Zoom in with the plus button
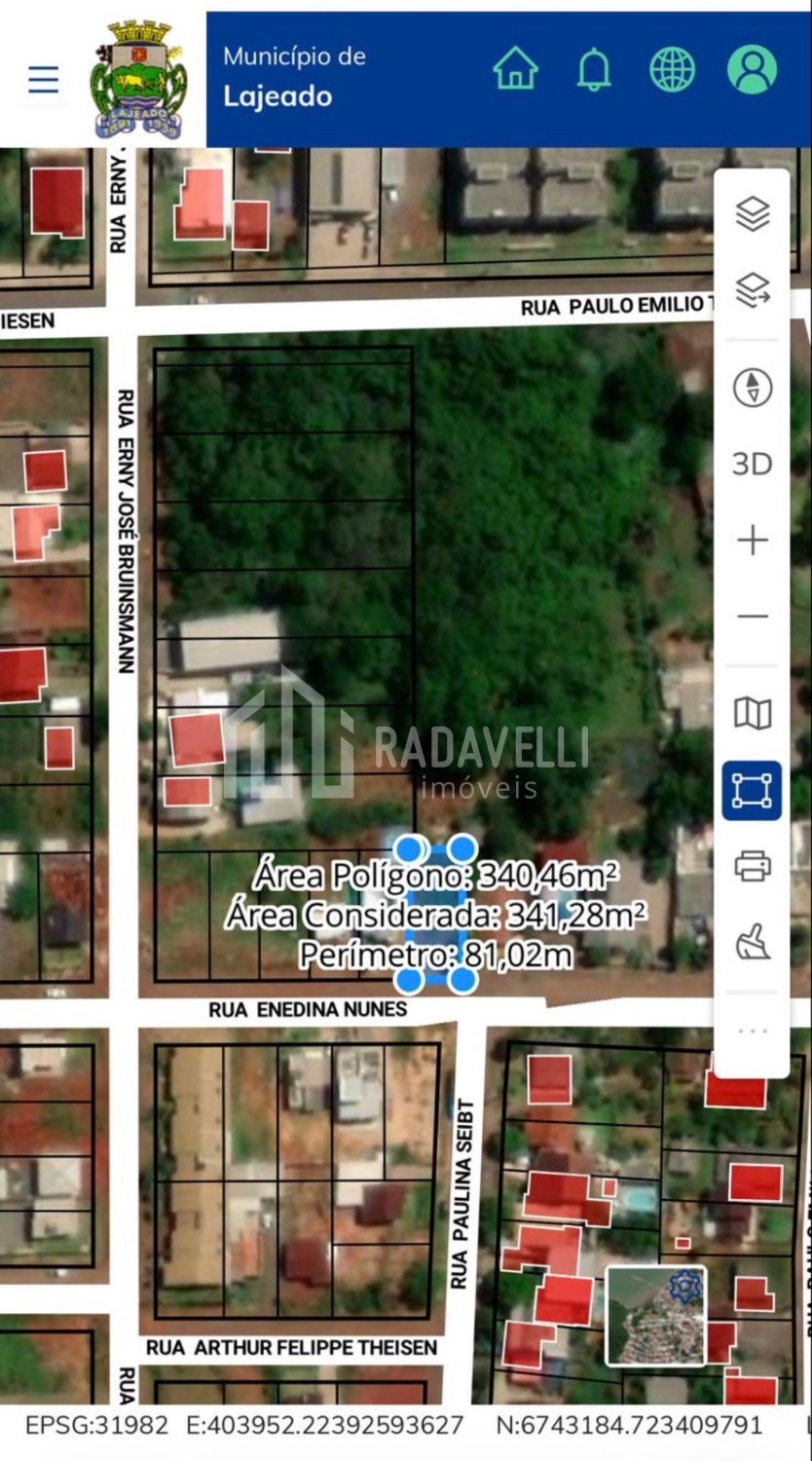Screen dimensions: 812x1461 [x=752, y=540]
